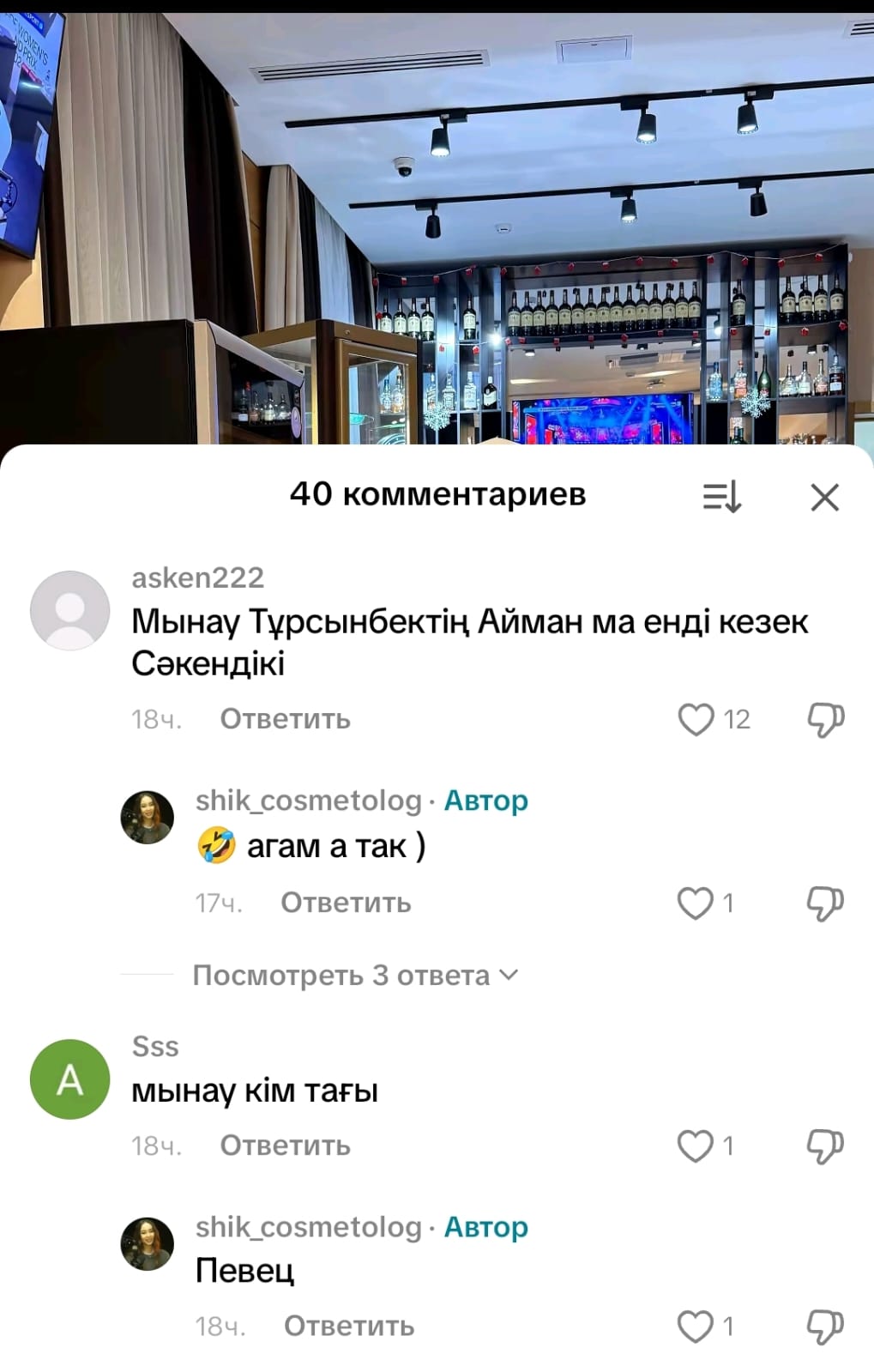874x1372 pixels.
Task: Reply to Sss's comment
Action: tap(285, 1145)
